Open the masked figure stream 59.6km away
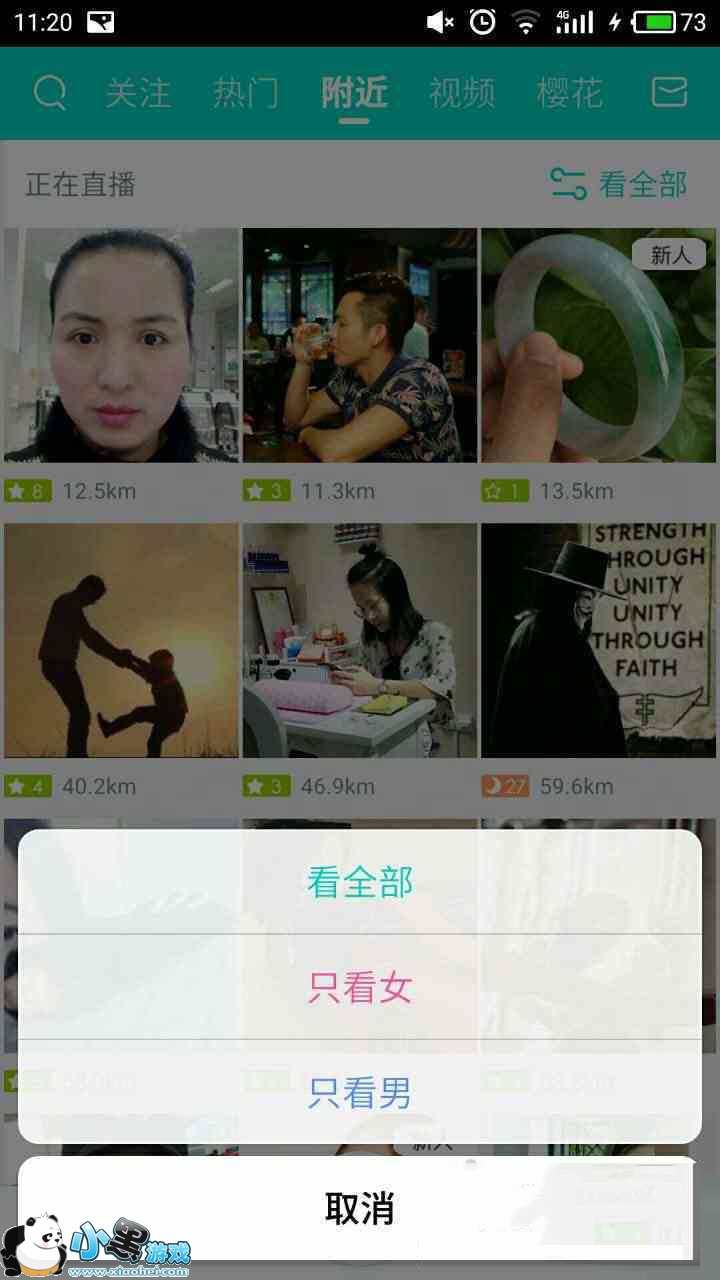The height and width of the screenshot is (1280, 720). 598,640
